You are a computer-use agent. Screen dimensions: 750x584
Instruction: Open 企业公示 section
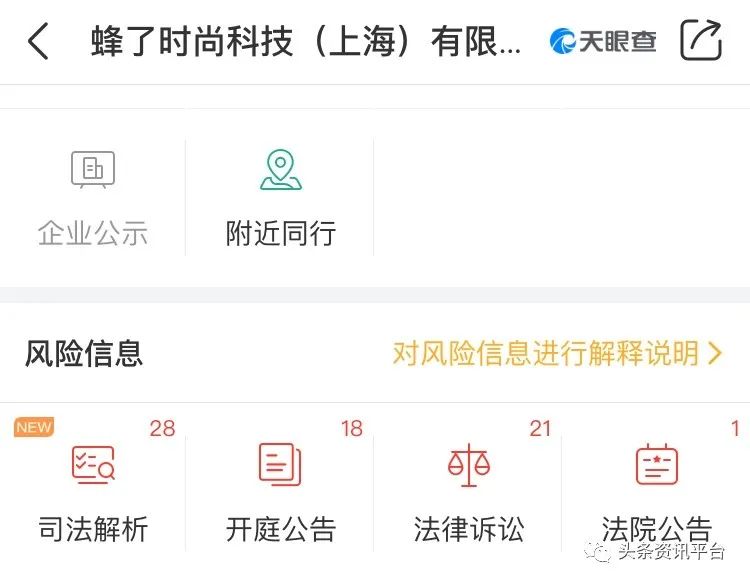point(93,198)
